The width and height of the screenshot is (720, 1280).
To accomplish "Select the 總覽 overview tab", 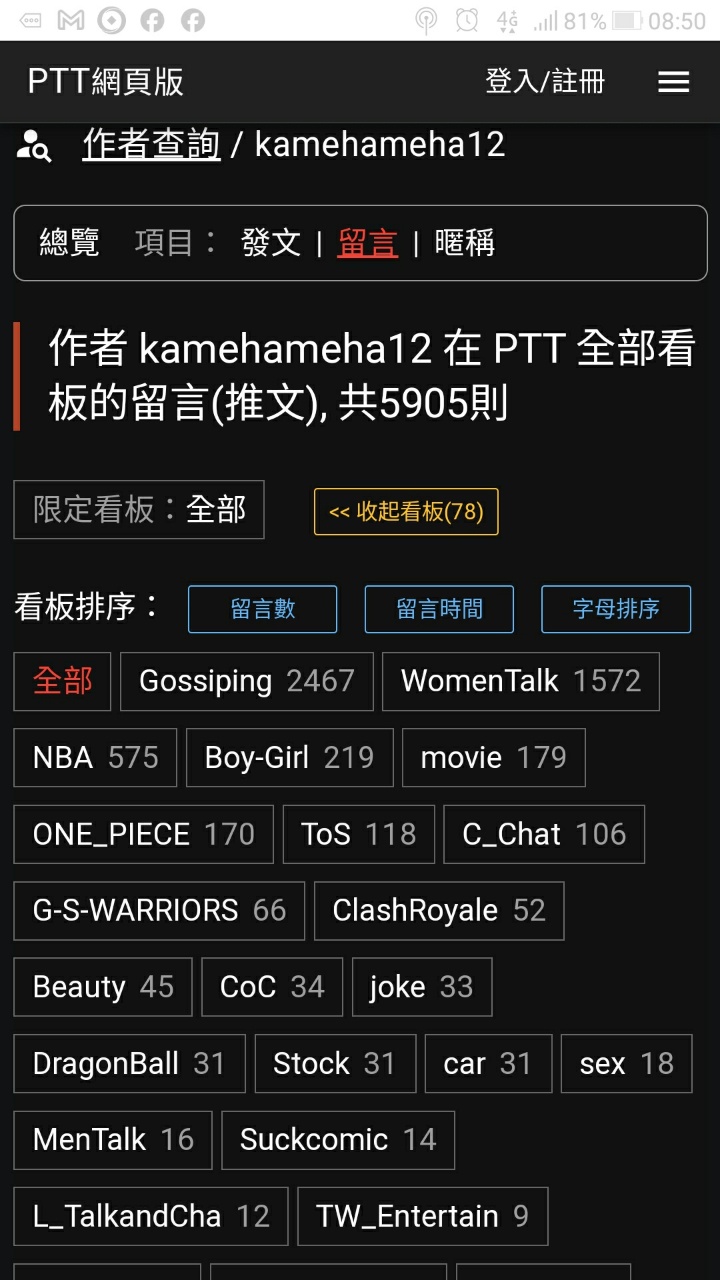I will click(x=69, y=243).
